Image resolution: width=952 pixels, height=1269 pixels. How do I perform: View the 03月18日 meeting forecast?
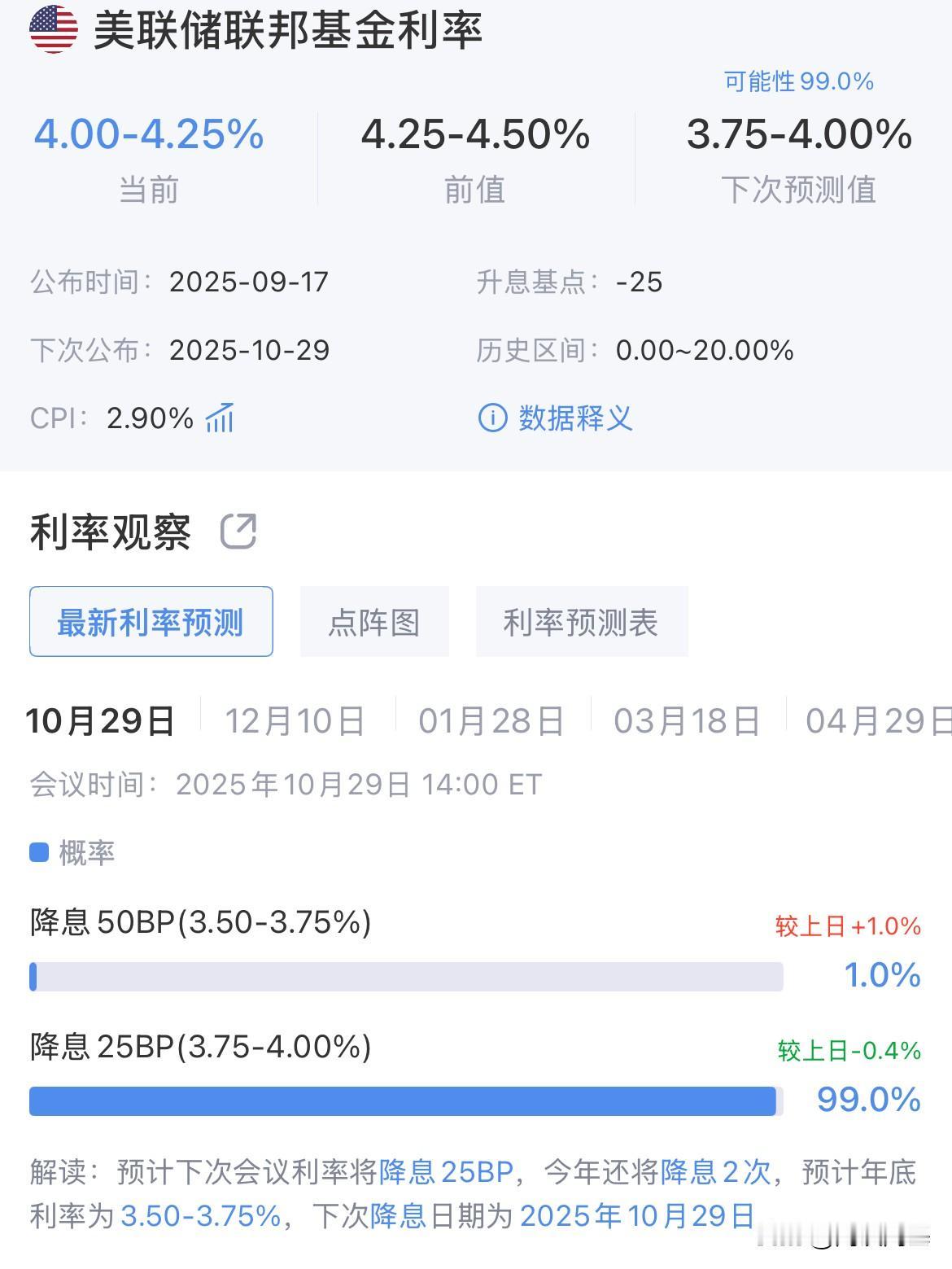tap(687, 720)
